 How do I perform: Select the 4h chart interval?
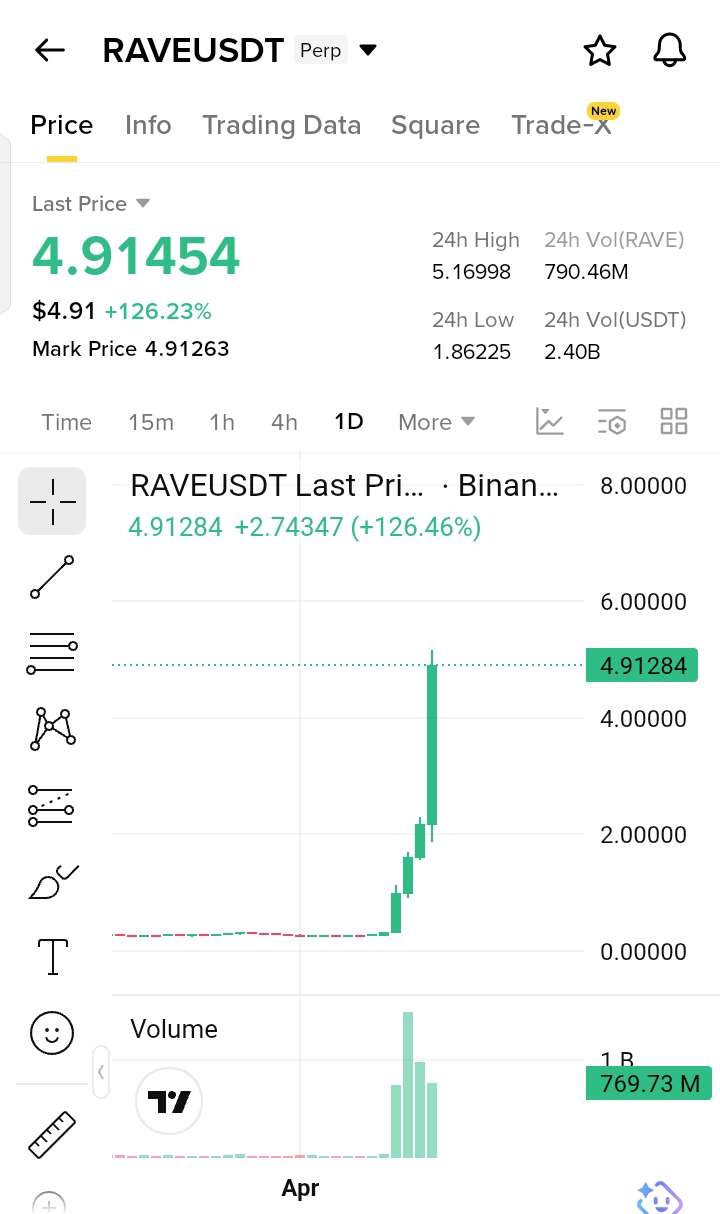coord(284,422)
